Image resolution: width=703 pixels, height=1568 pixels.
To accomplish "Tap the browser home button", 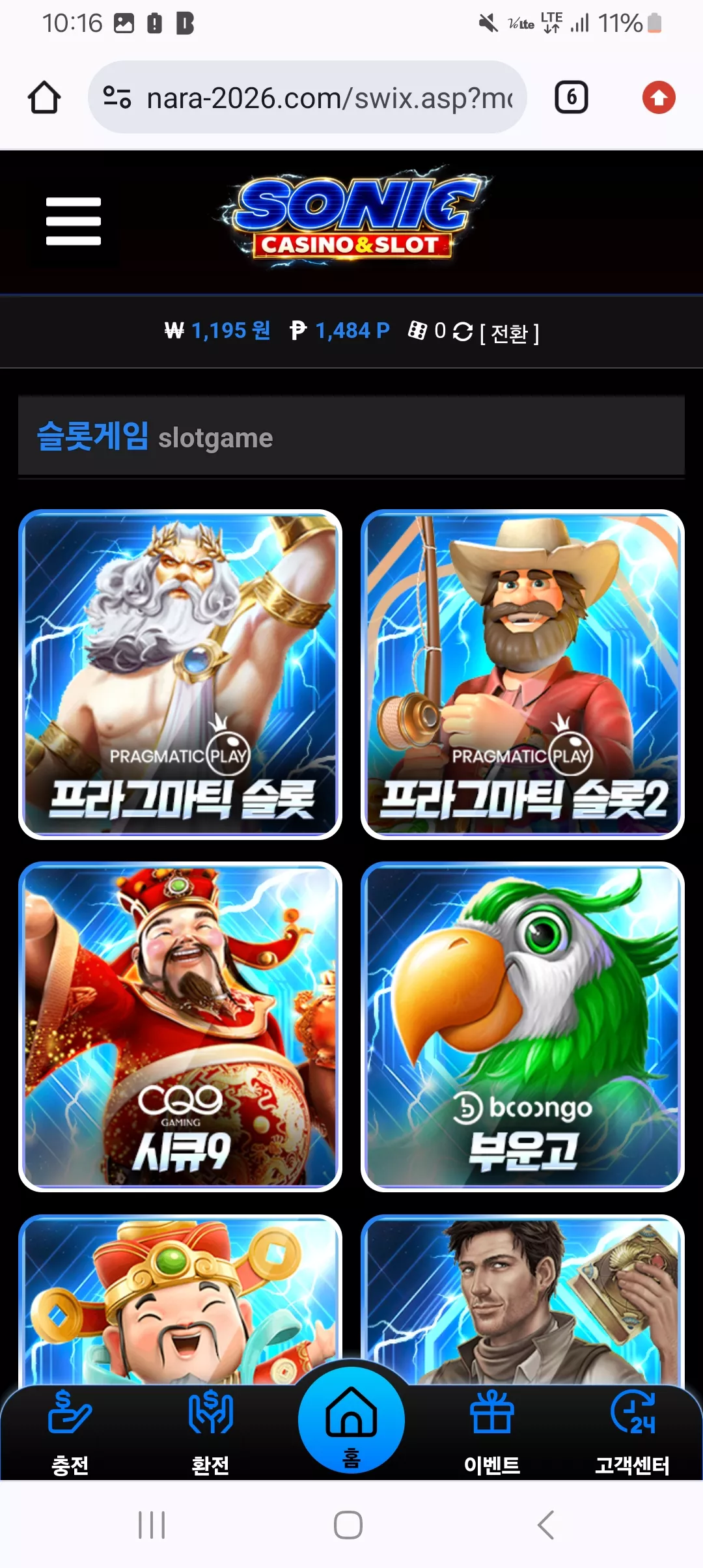I will [x=44, y=98].
